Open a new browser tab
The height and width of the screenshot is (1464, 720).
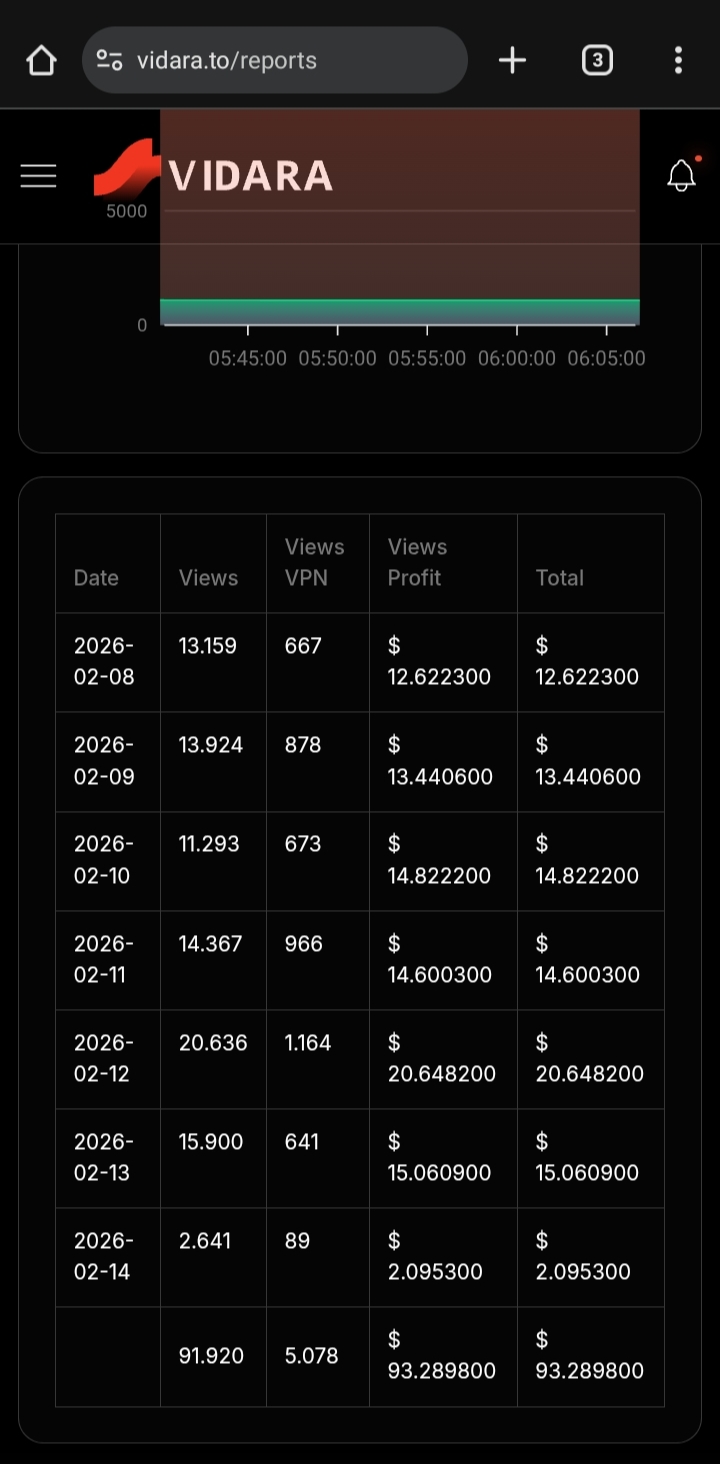click(x=512, y=61)
